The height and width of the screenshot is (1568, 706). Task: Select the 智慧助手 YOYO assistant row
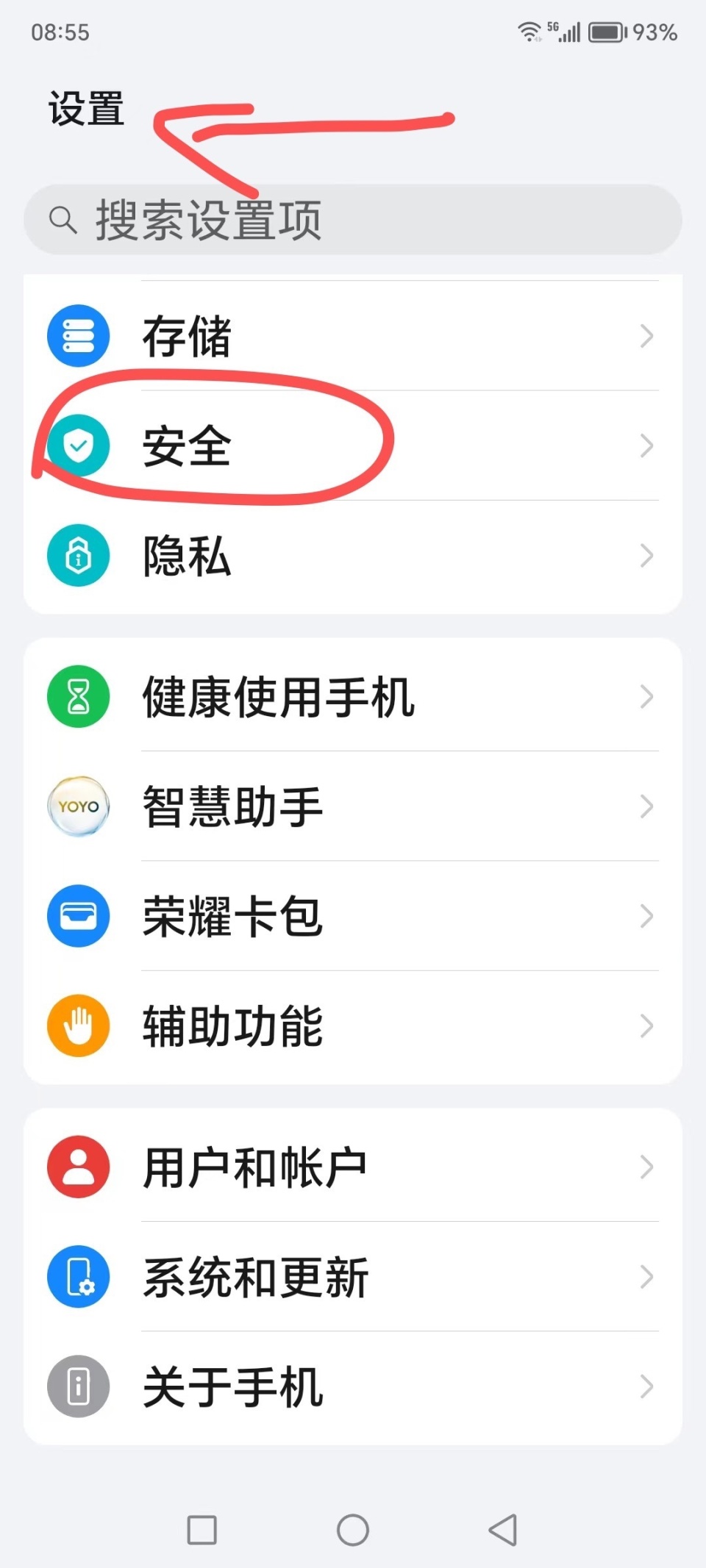coord(353,806)
